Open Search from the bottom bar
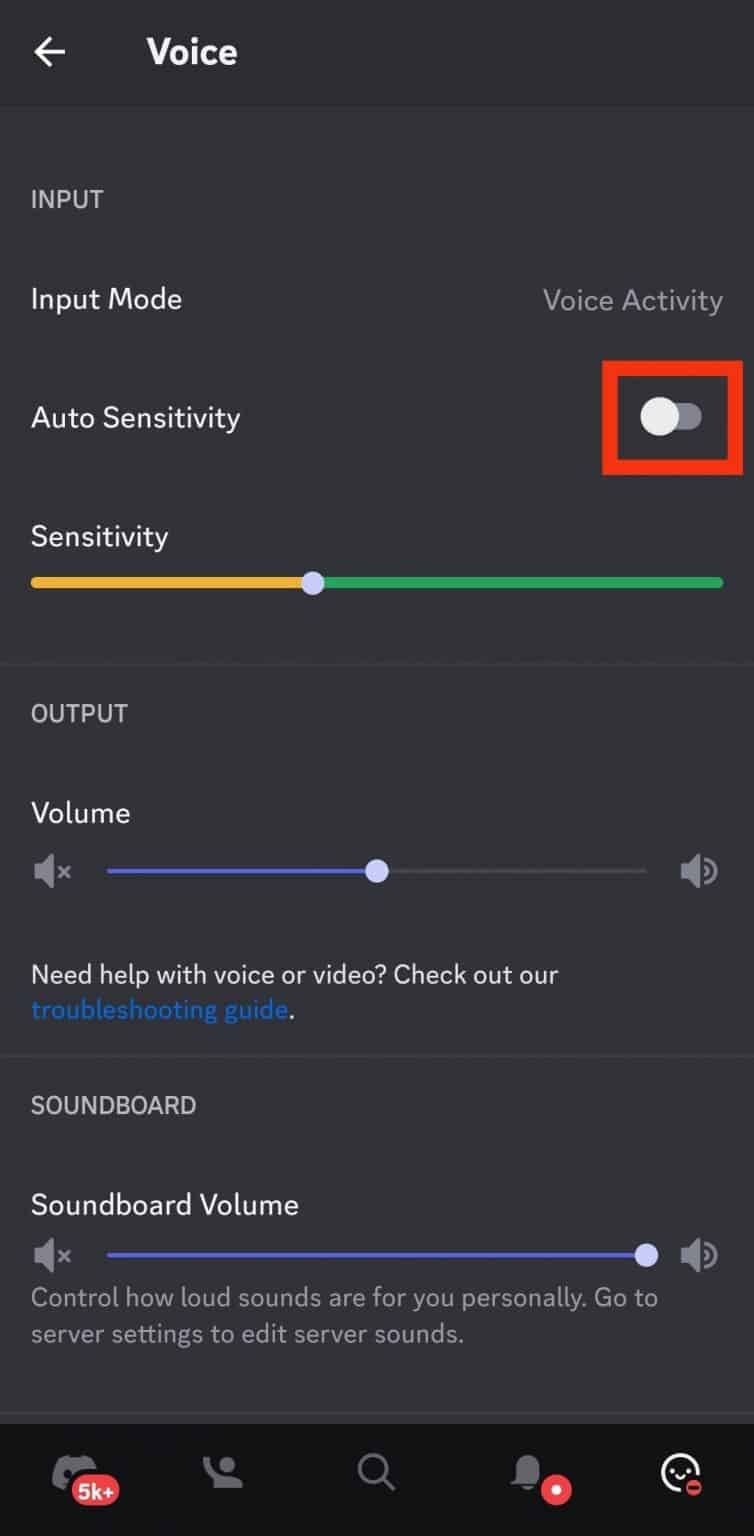The height and width of the screenshot is (1536, 754). coord(375,1471)
